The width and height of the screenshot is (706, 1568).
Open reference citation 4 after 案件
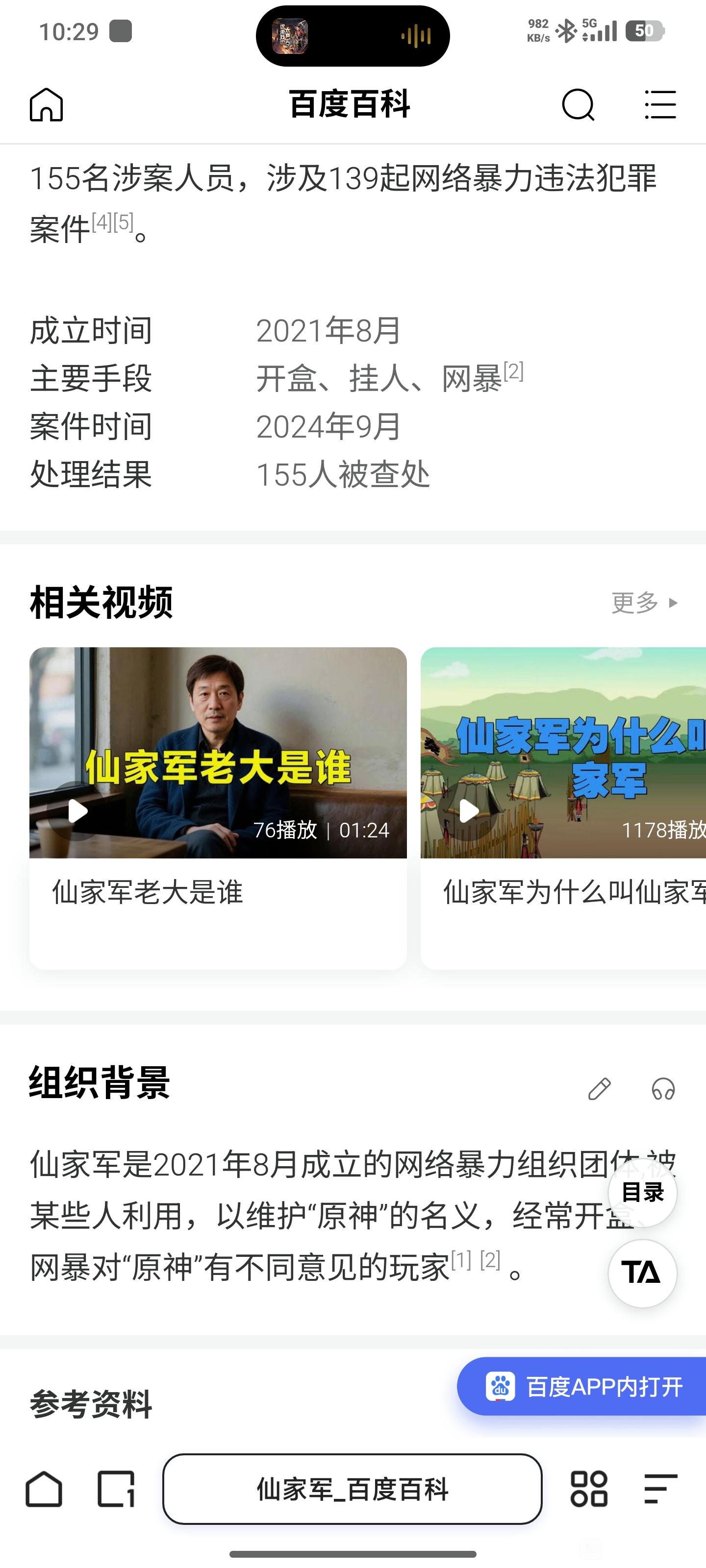point(101,222)
